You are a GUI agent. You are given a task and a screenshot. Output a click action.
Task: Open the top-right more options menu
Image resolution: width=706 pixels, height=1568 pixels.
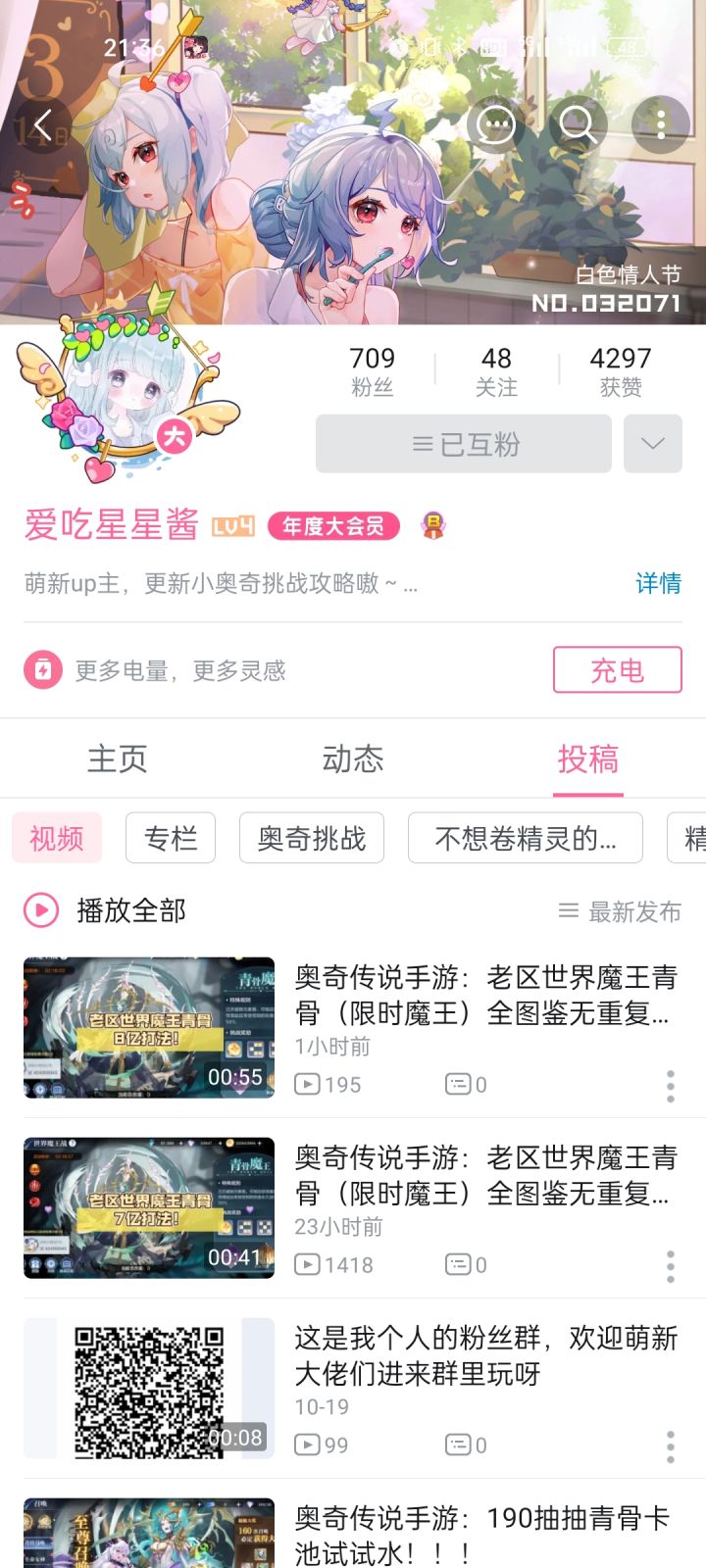661,125
